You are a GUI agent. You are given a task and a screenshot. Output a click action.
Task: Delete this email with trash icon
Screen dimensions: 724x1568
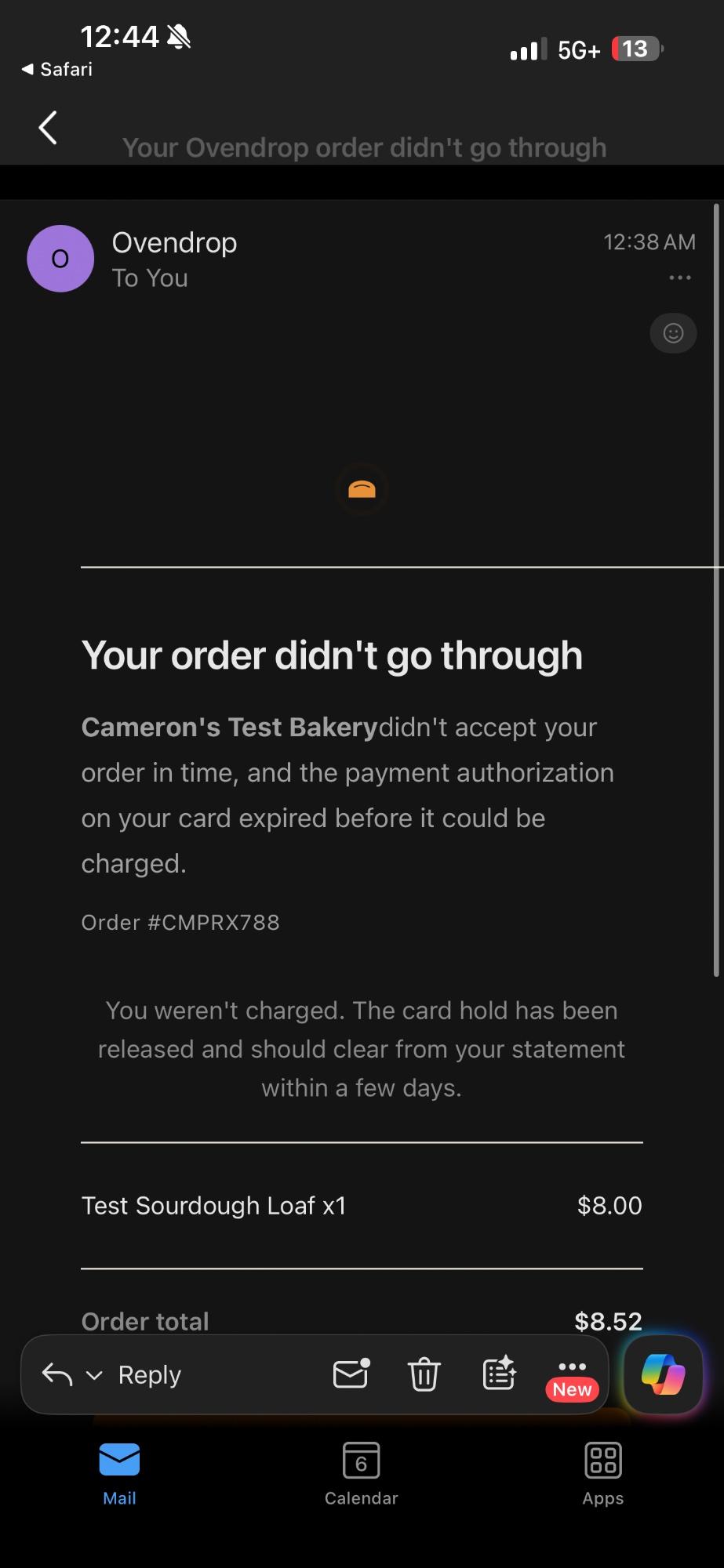424,1374
